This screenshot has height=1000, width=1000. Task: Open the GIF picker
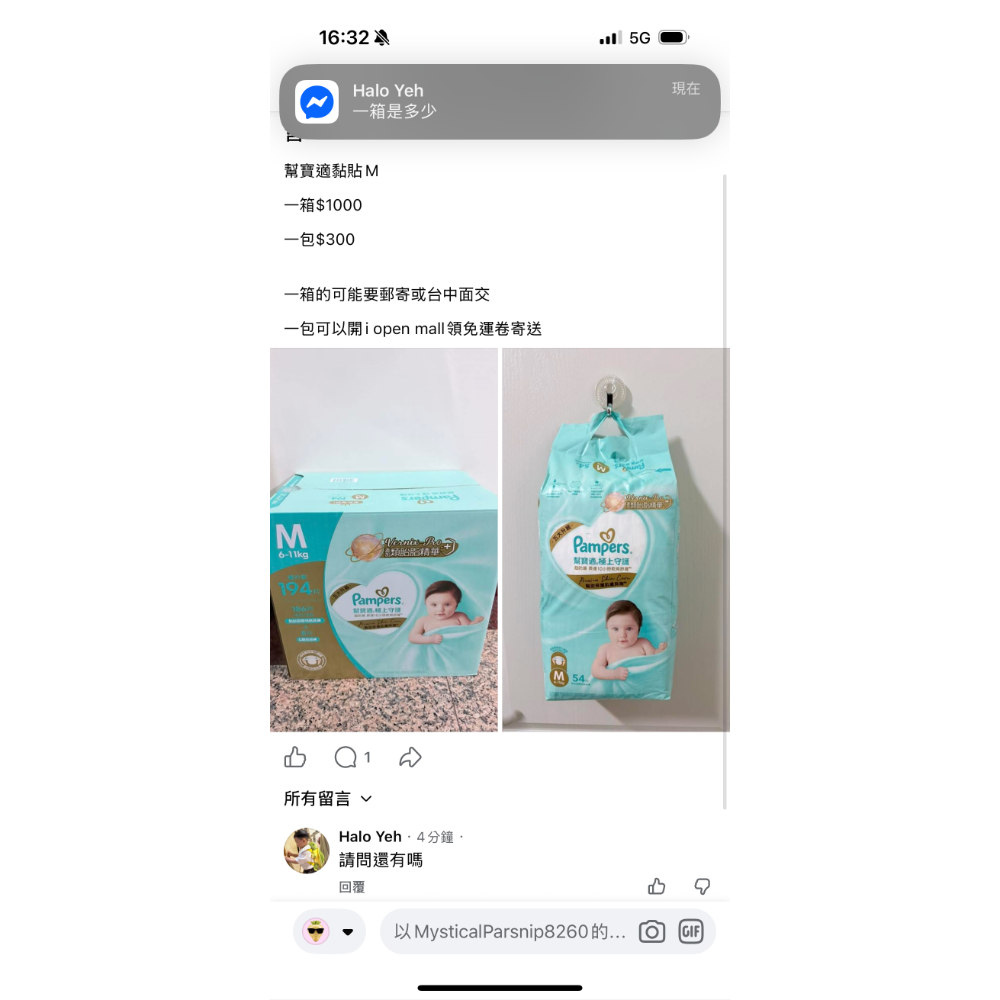(691, 932)
